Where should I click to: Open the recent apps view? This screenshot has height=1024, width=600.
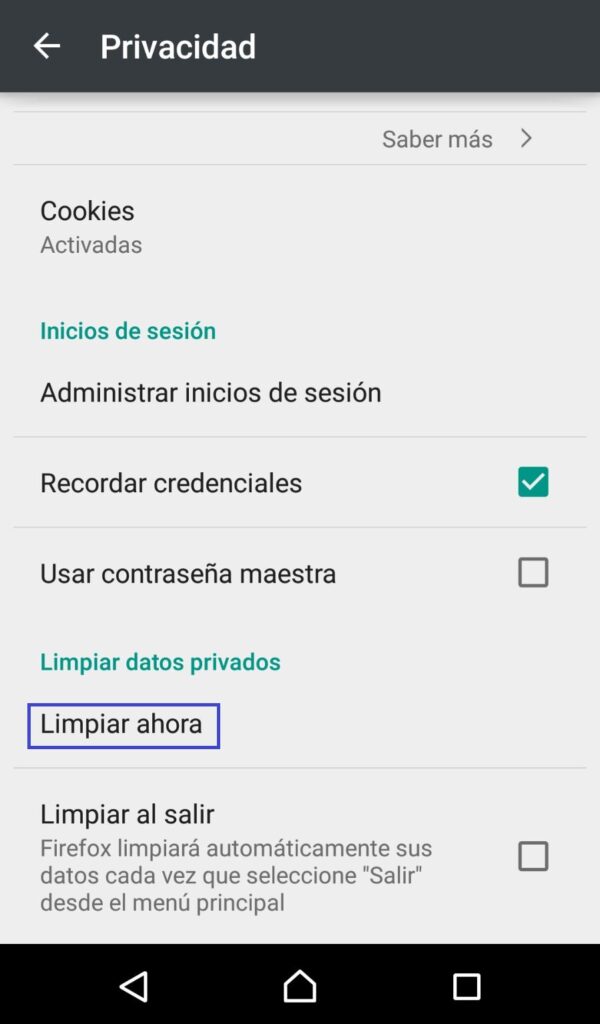point(466,987)
